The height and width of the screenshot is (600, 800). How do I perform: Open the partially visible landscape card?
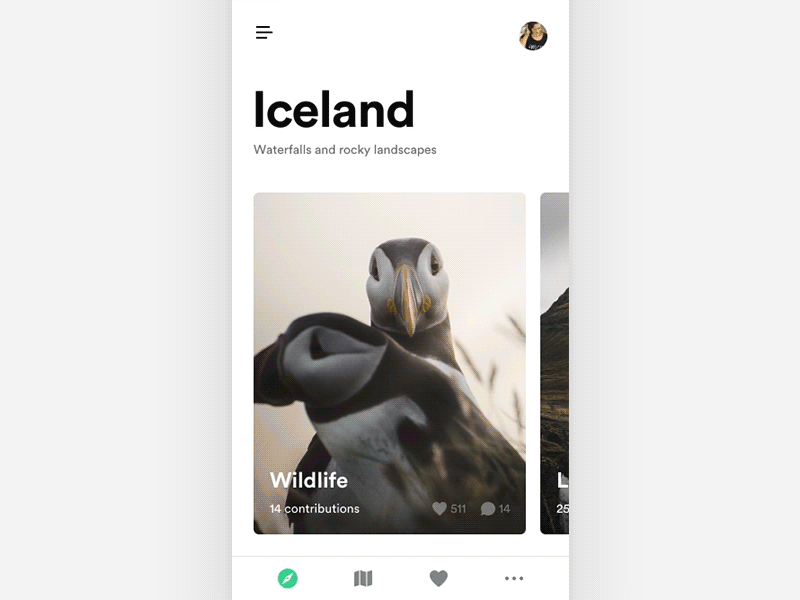555,362
